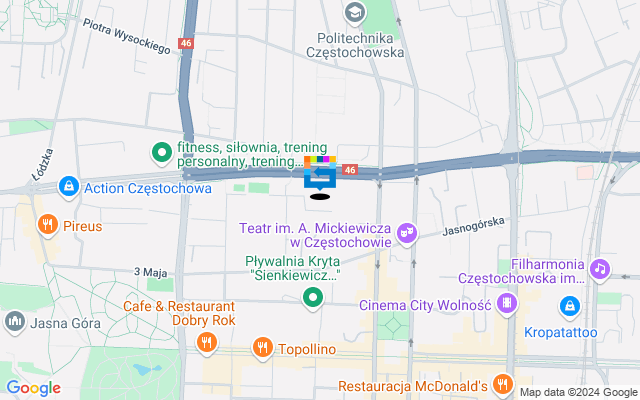Open the Google logo link
The height and width of the screenshot is (400, 640).
(33, 388)
